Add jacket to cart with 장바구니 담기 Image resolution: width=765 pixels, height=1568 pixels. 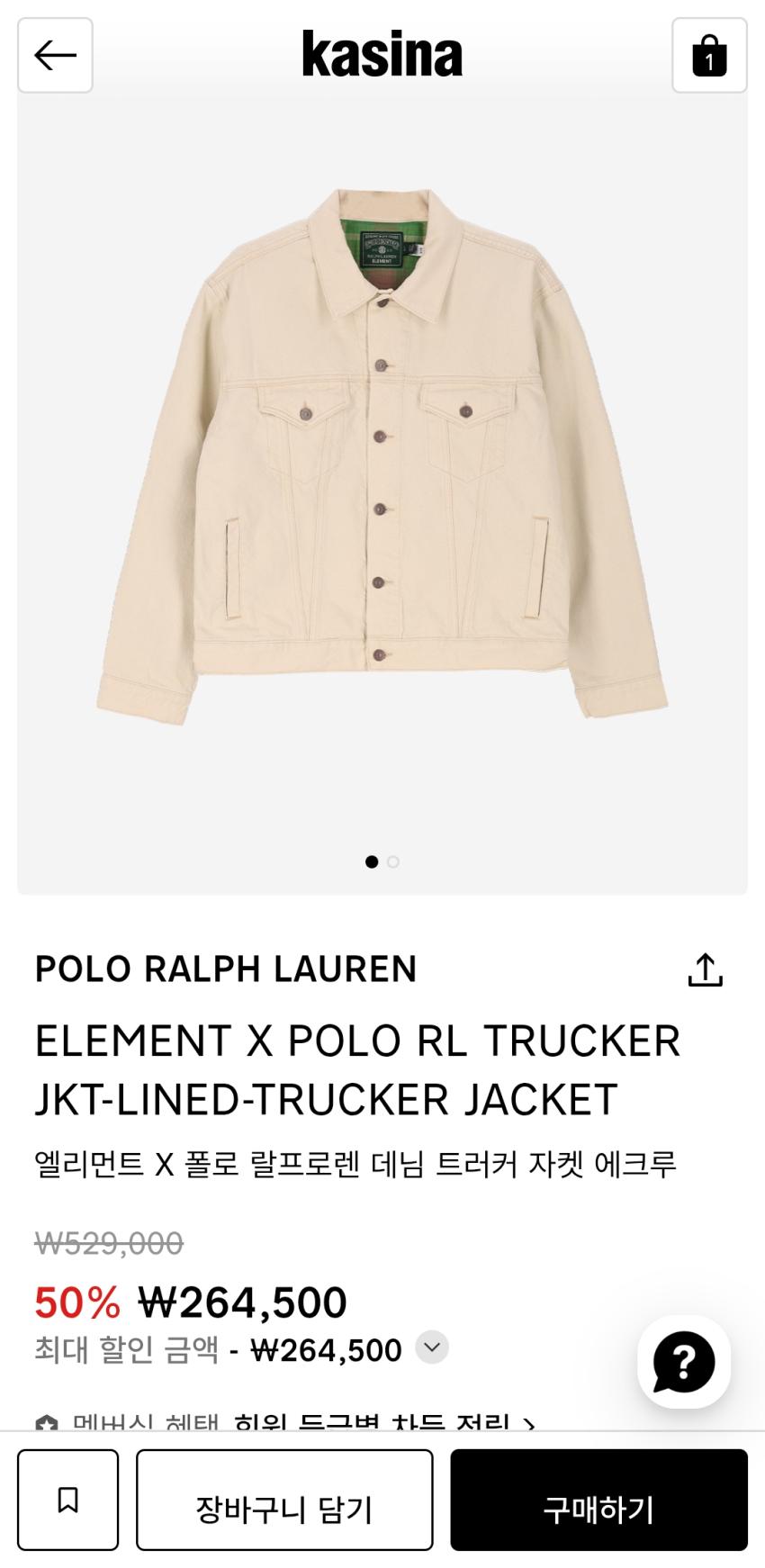(x=284, y=1500)
